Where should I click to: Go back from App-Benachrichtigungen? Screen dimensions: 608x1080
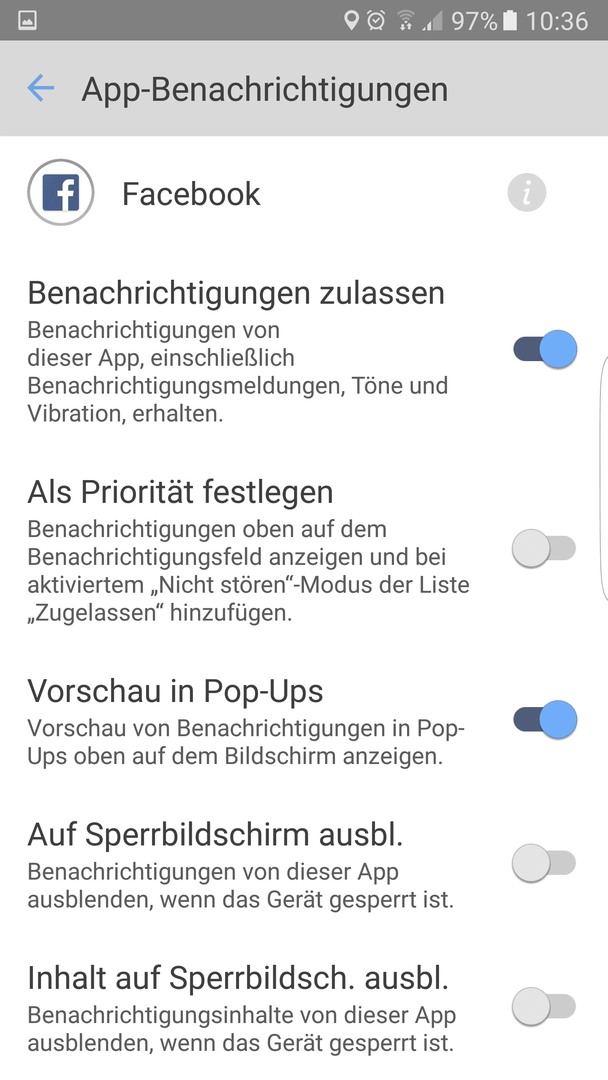point(41,89)
